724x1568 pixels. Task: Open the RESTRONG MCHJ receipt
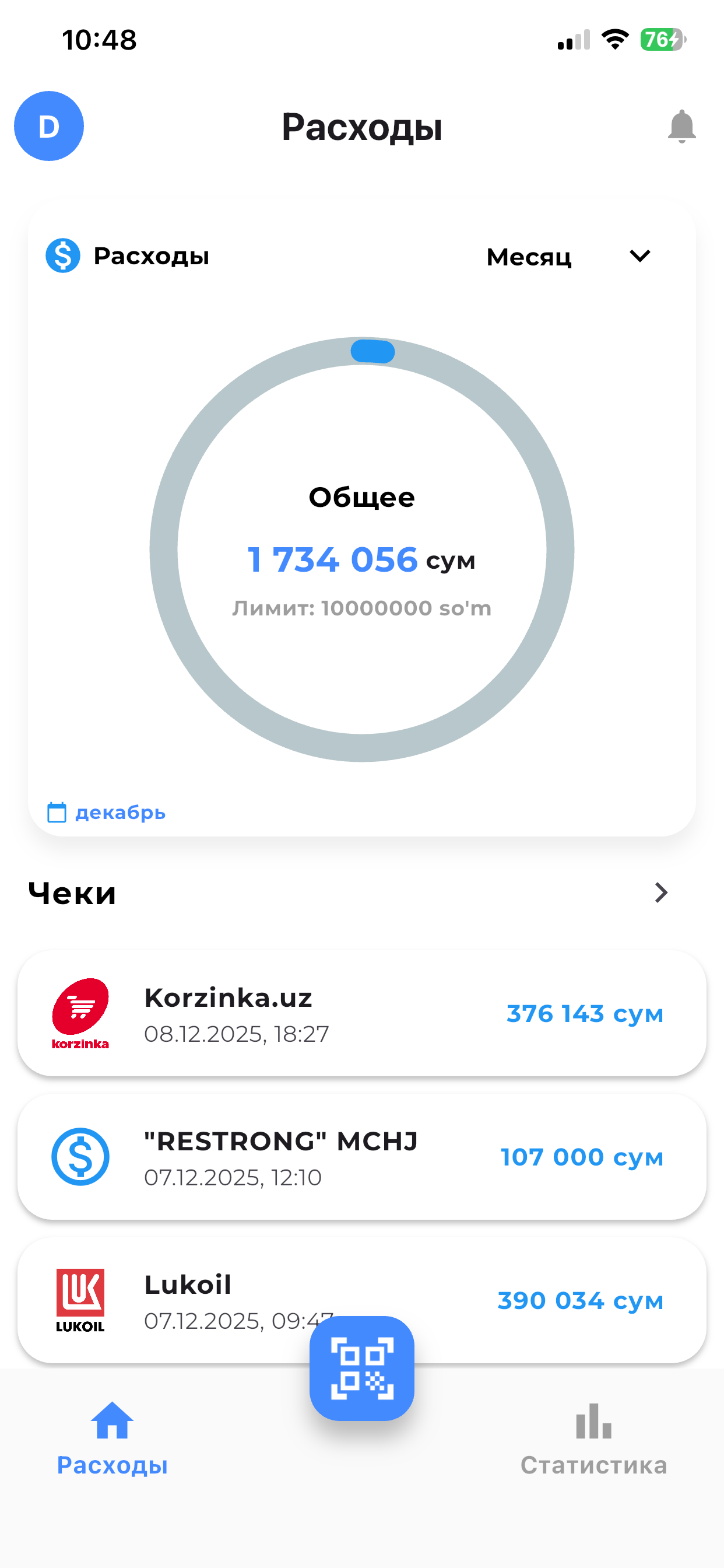362,1157
